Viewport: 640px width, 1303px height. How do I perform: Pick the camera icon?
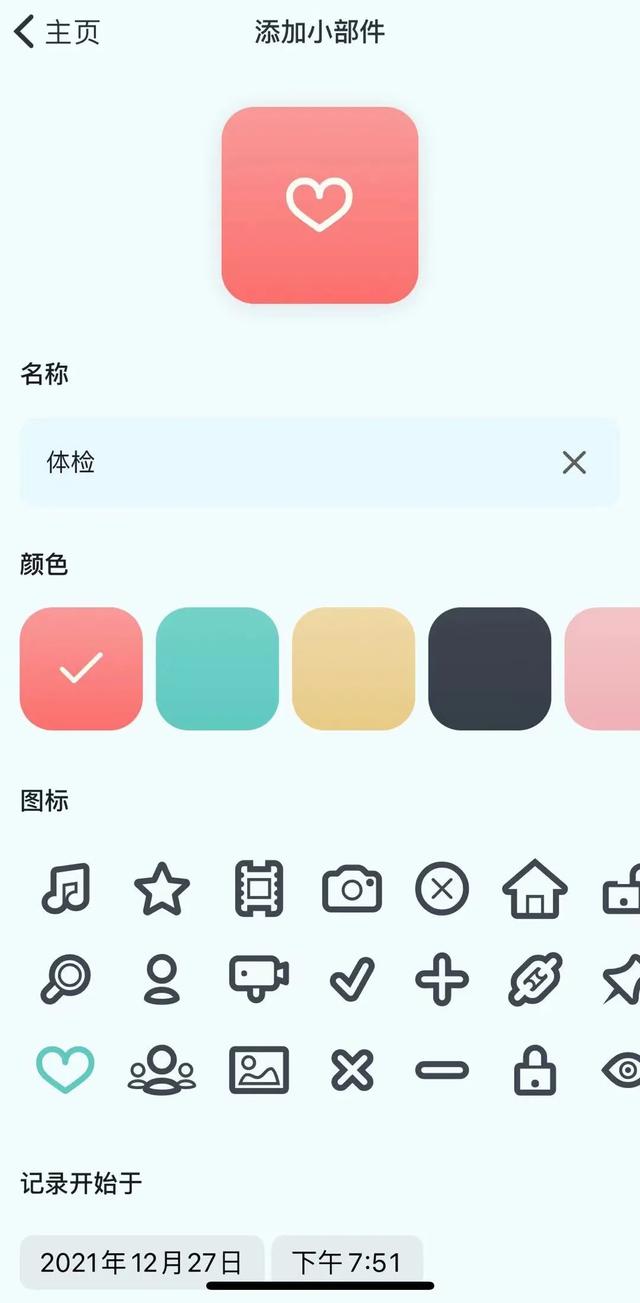352,888
